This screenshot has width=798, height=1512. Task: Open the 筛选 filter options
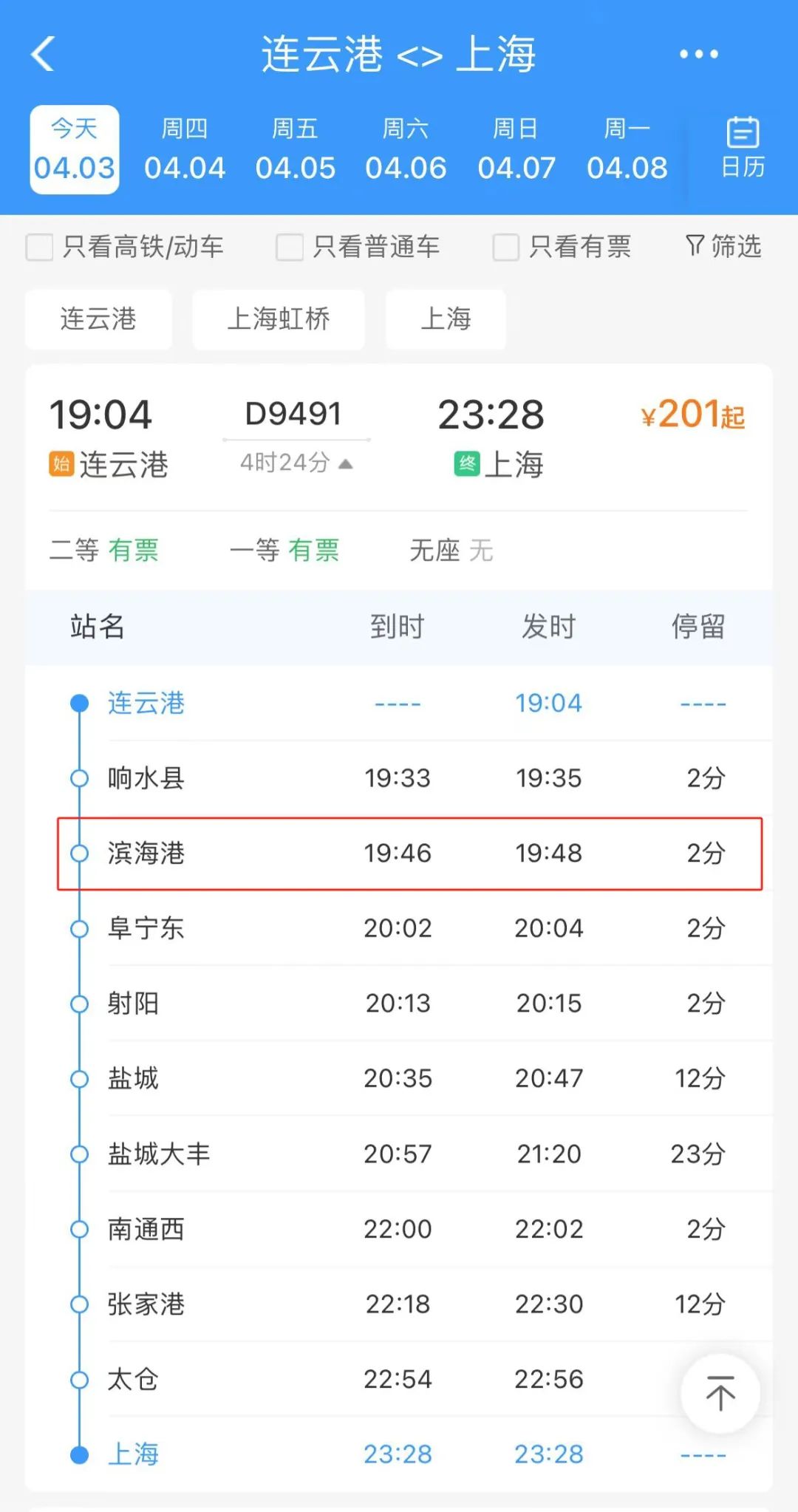pos(723,246)
